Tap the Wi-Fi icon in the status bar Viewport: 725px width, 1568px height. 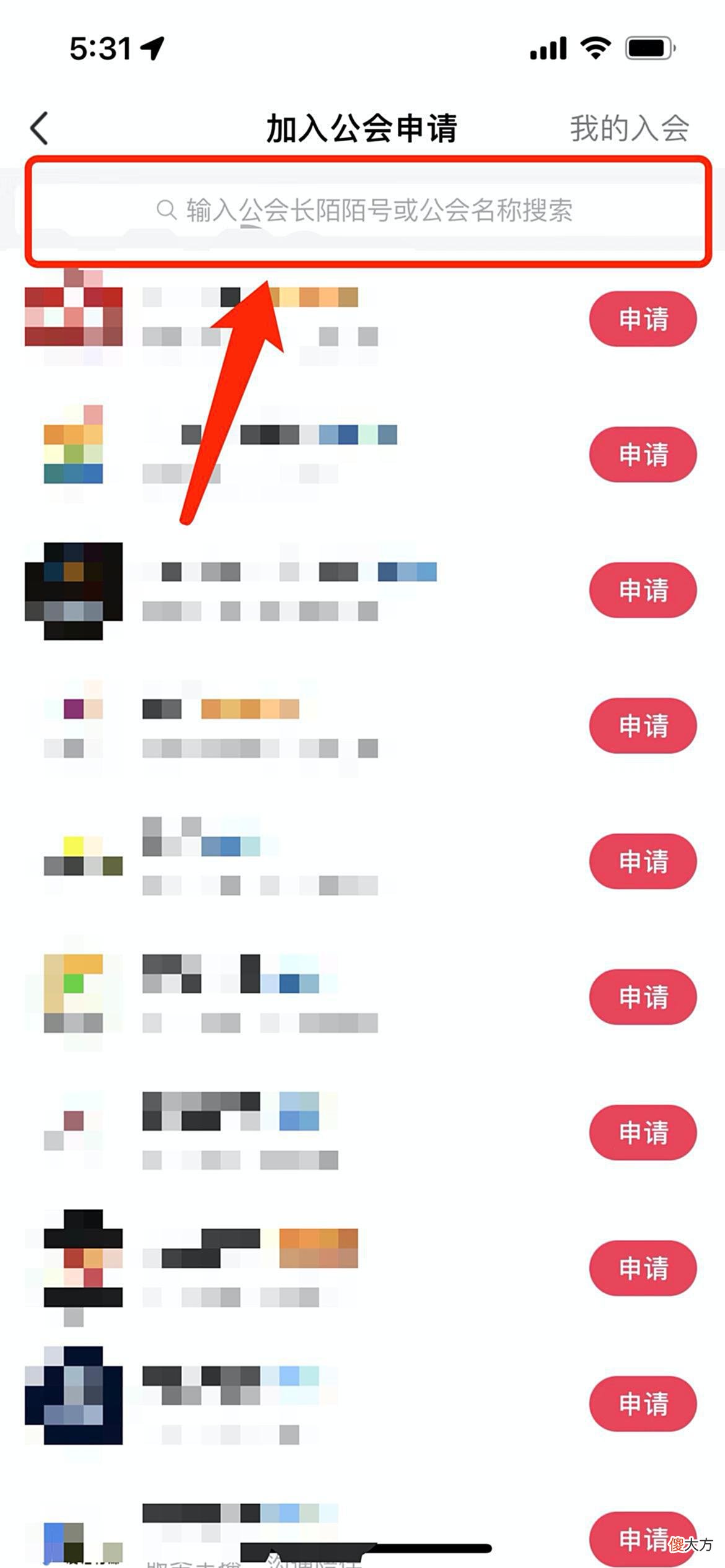tap(594, 48)
